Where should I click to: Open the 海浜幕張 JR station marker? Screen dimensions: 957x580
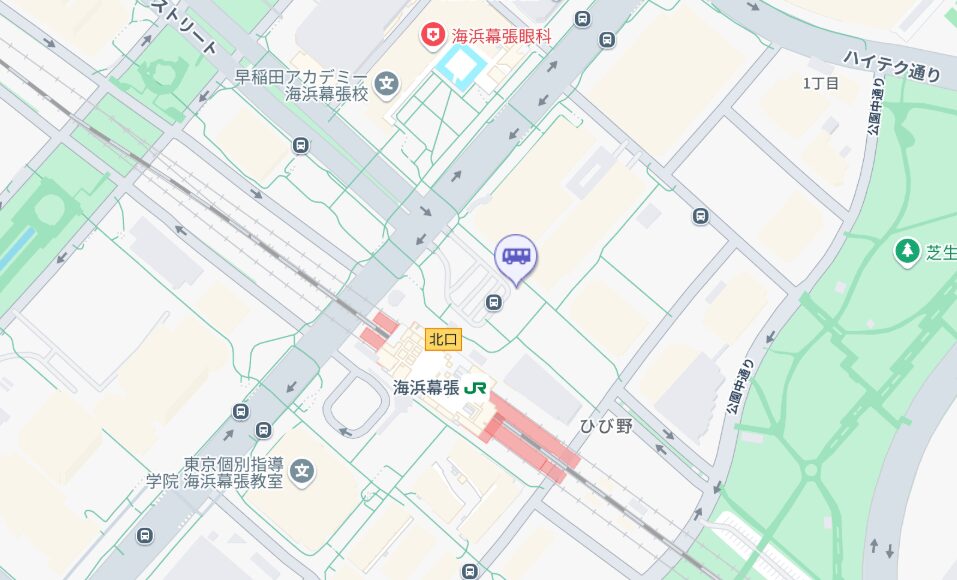[x=476, y=388]
